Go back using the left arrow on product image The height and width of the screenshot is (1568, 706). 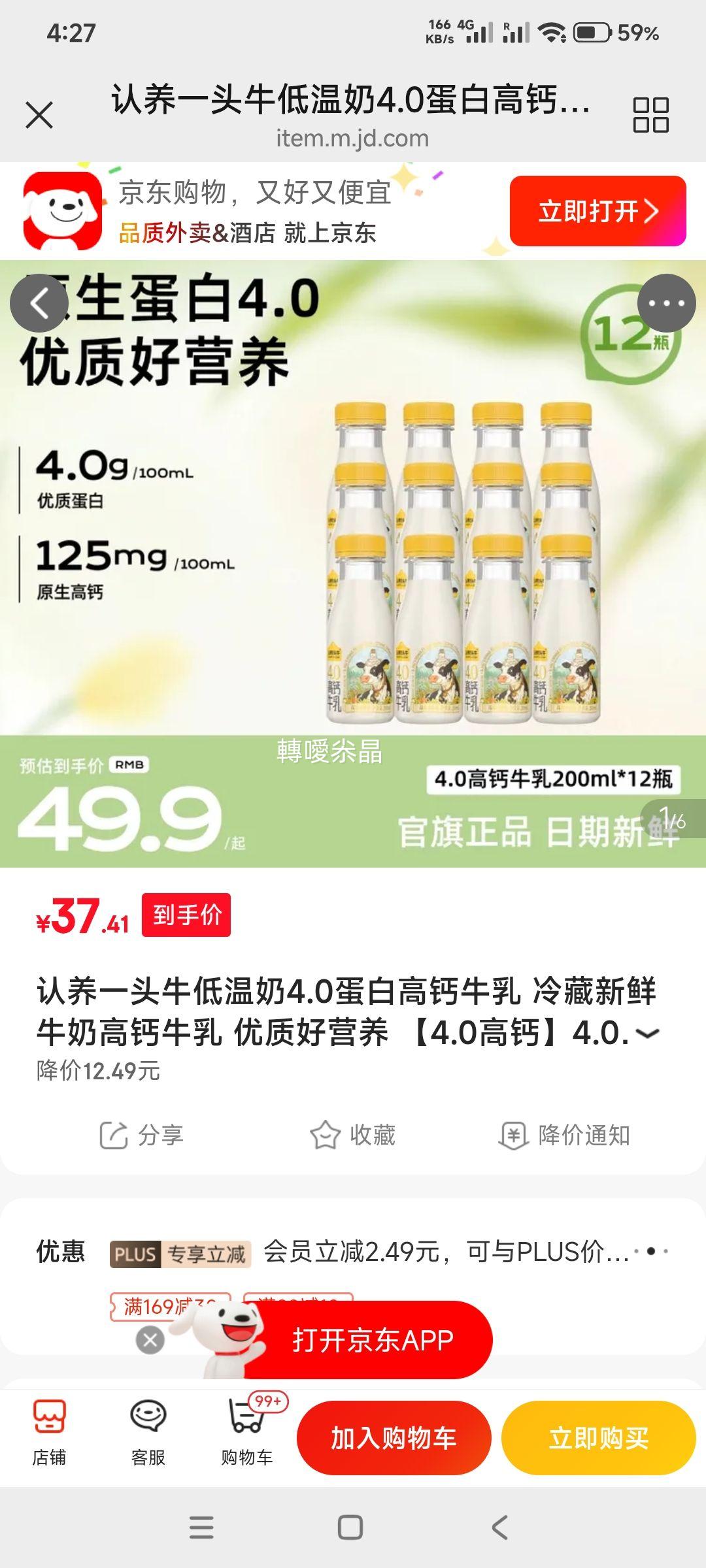click(x=41, y=302)
